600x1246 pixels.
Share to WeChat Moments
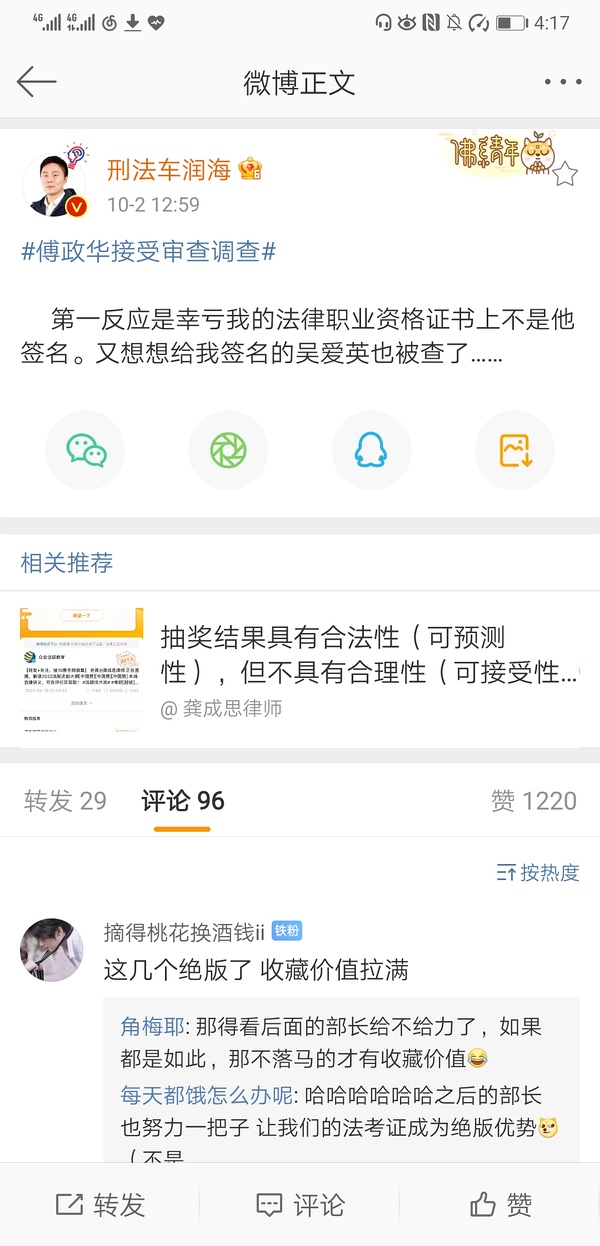pyautogui.click(x=228, y=451)
